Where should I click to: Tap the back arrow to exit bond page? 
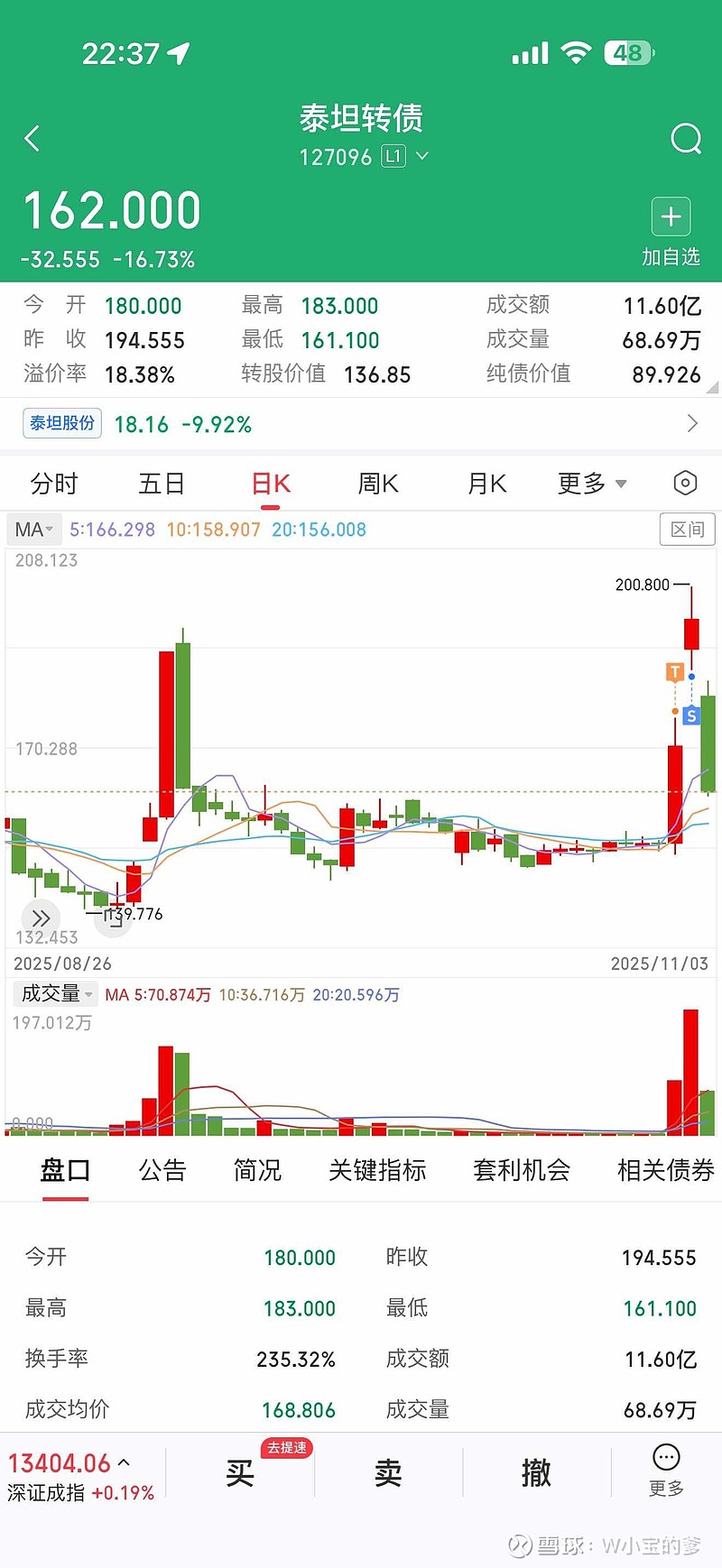[32, 138]
